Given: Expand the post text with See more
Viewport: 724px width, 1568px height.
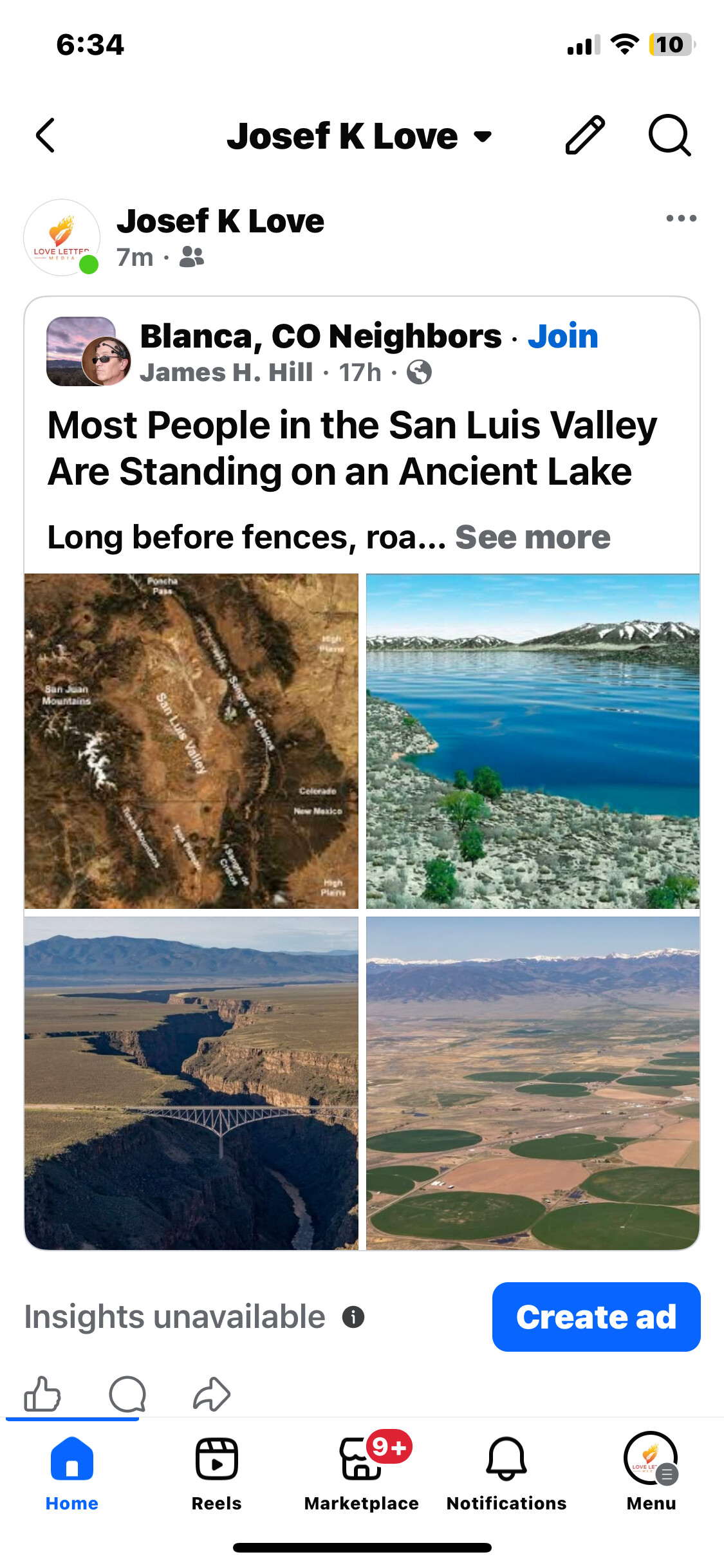Looking at the screenshot, I should (x=532, y=537).
